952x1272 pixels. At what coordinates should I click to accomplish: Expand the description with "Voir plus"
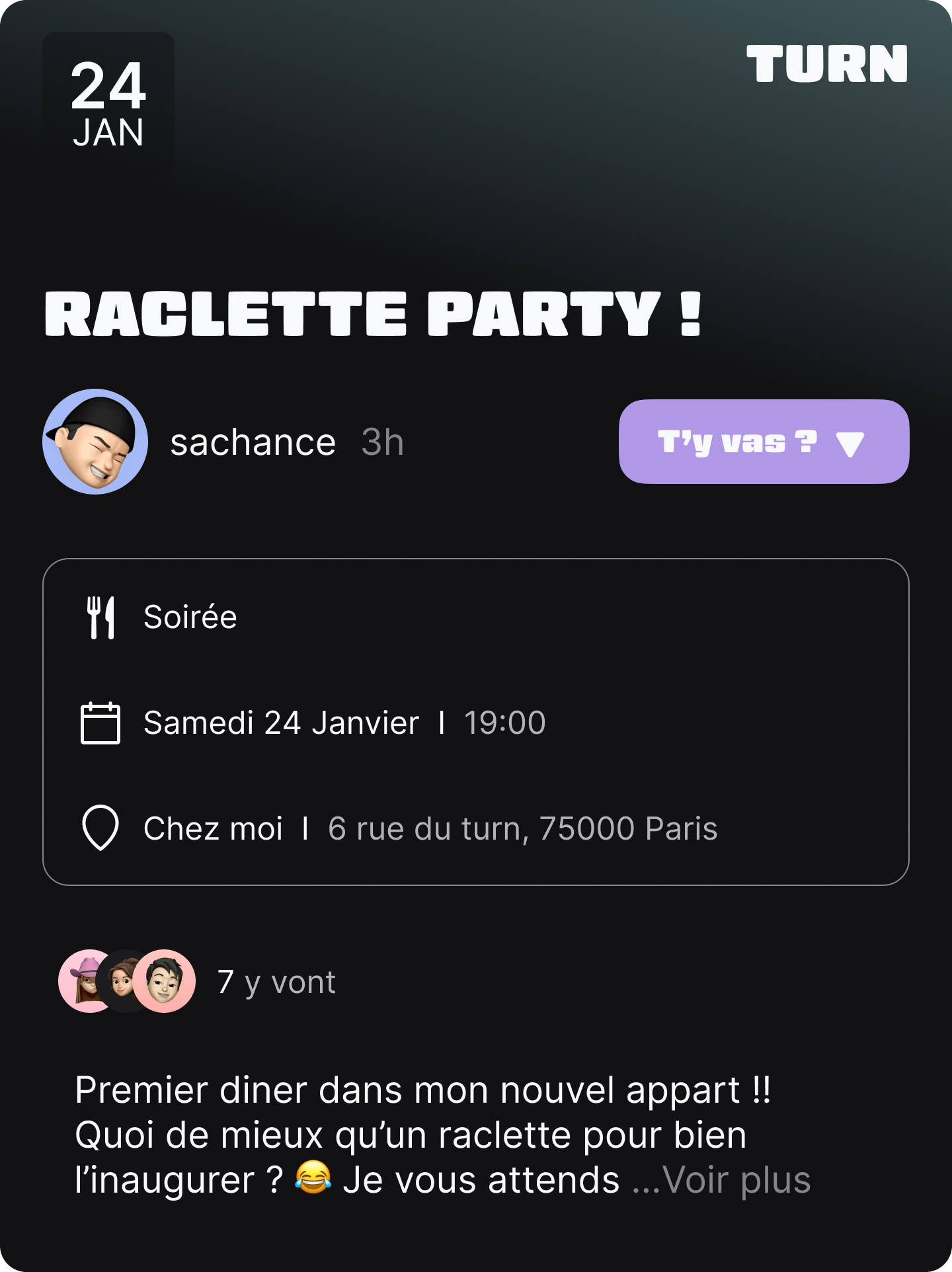coord(736,1180)
